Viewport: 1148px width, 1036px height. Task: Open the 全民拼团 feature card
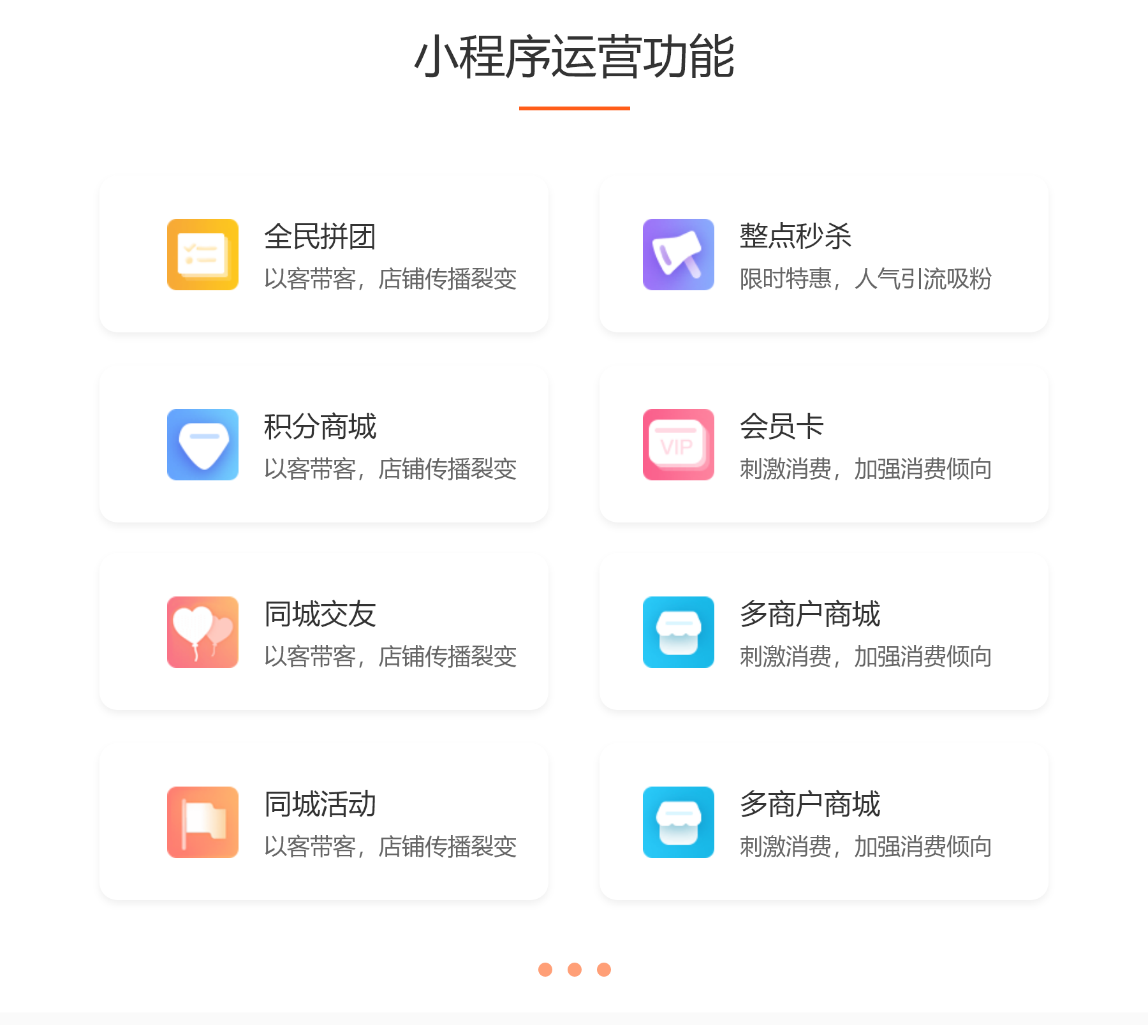point(323,255)
